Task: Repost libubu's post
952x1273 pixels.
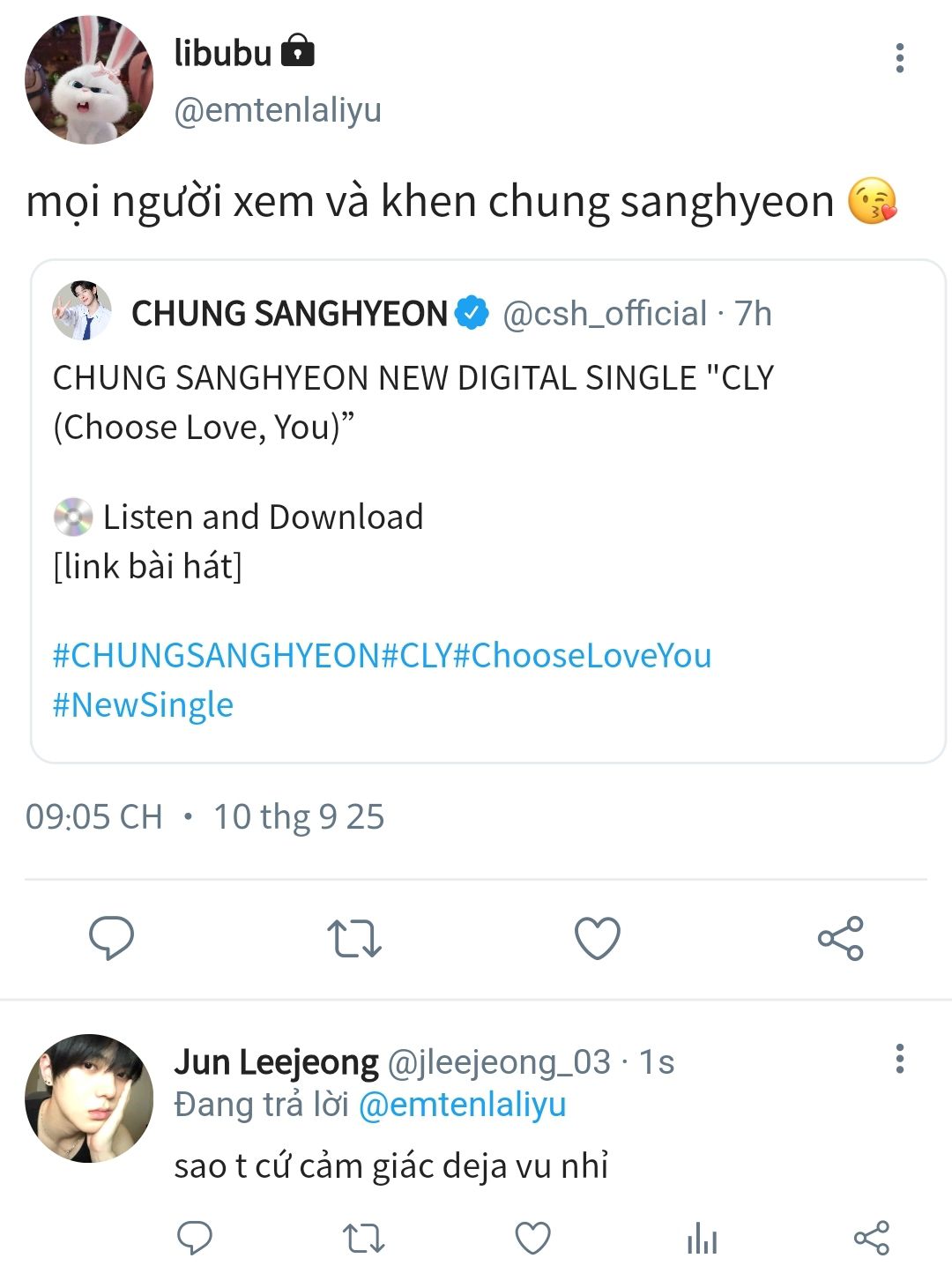Action: [x=354, y=938]
